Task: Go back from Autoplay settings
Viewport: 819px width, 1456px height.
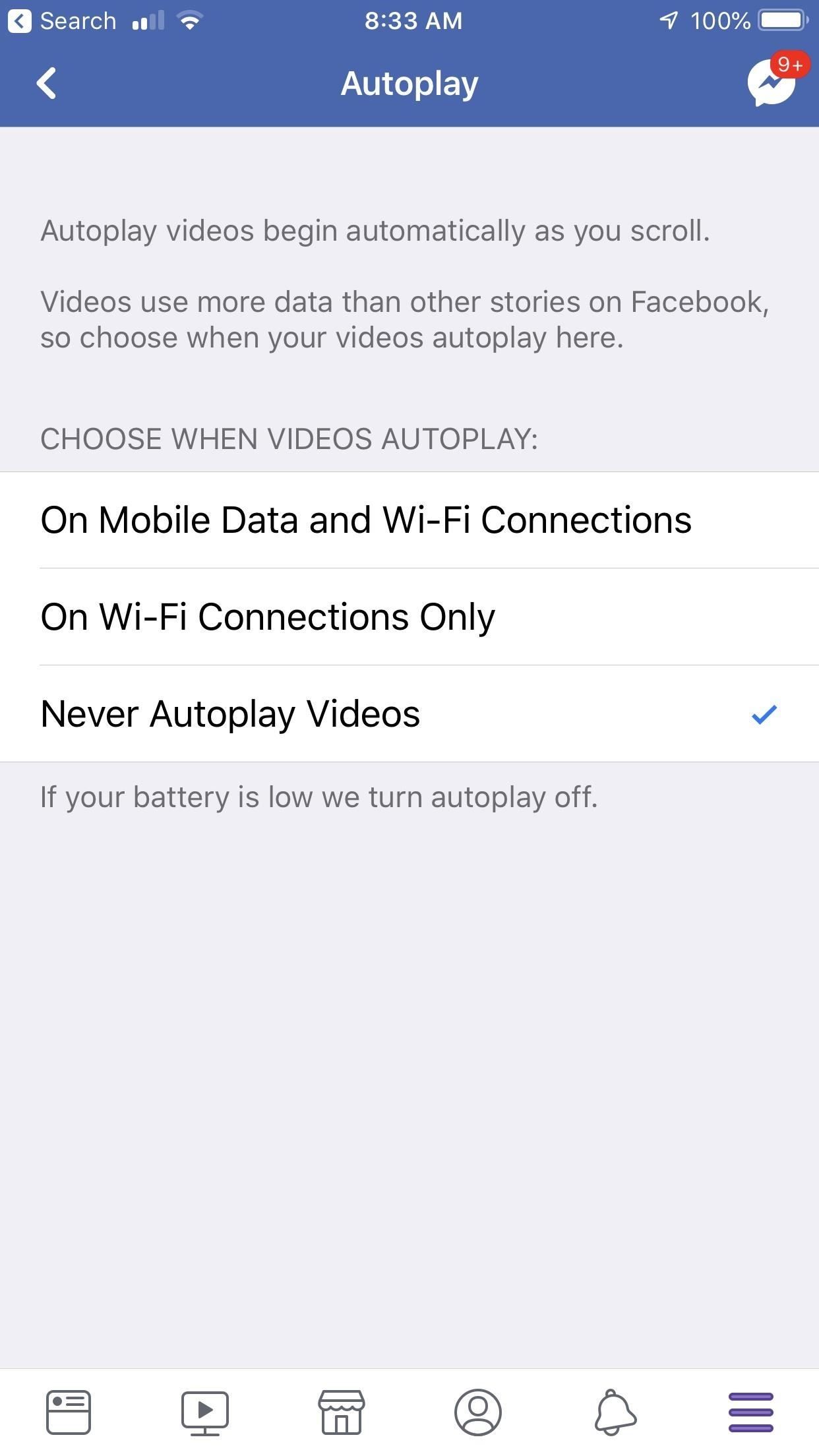Action: pos(46,84)
